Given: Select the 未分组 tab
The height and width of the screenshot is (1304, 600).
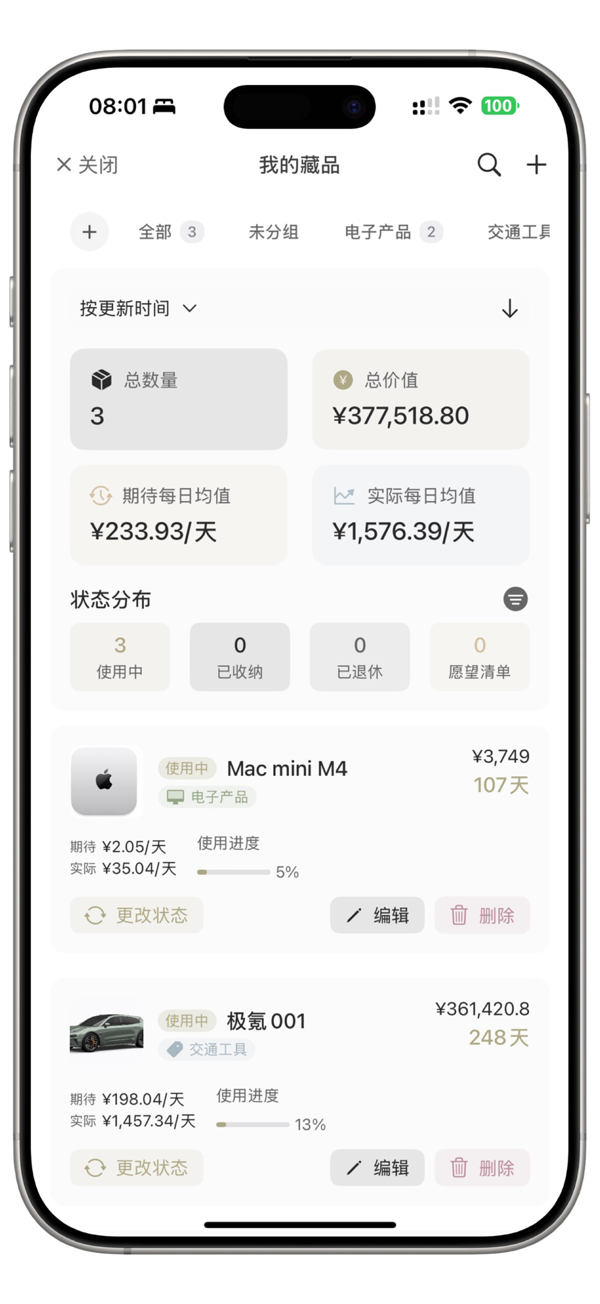Looking at the screenshot, I should pos(273,232).
